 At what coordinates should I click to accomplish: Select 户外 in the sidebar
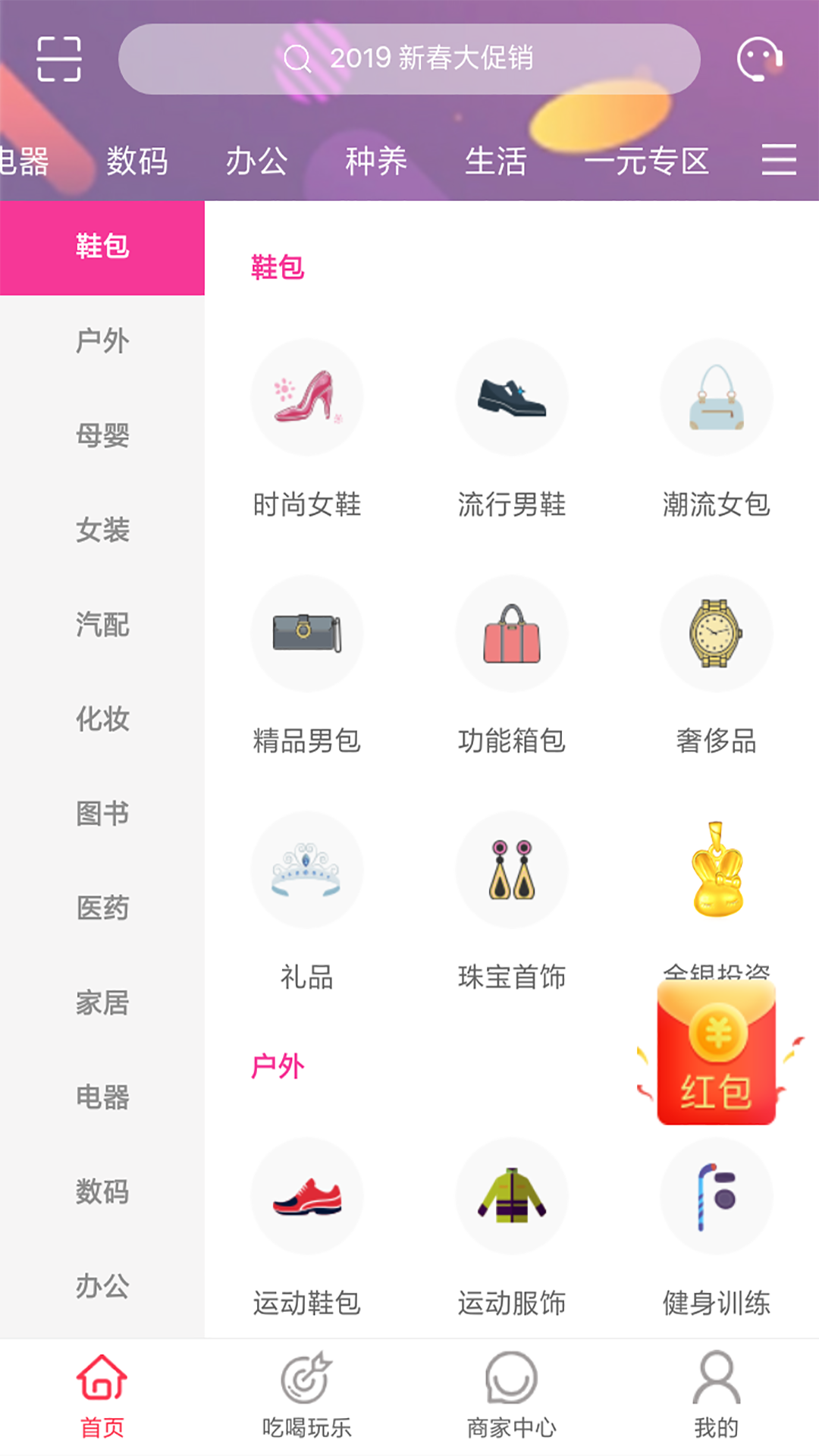102,341
